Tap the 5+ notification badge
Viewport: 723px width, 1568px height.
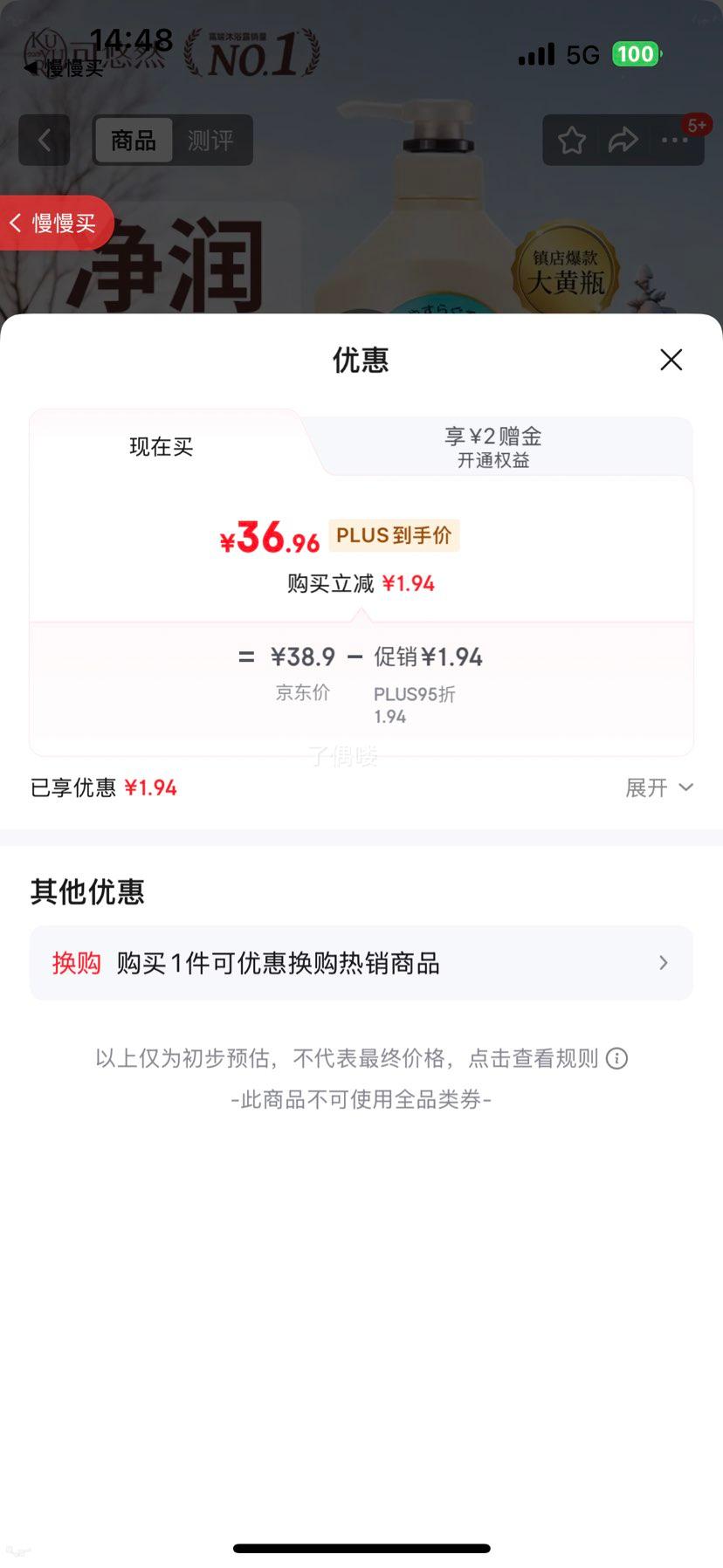(697, 125)
